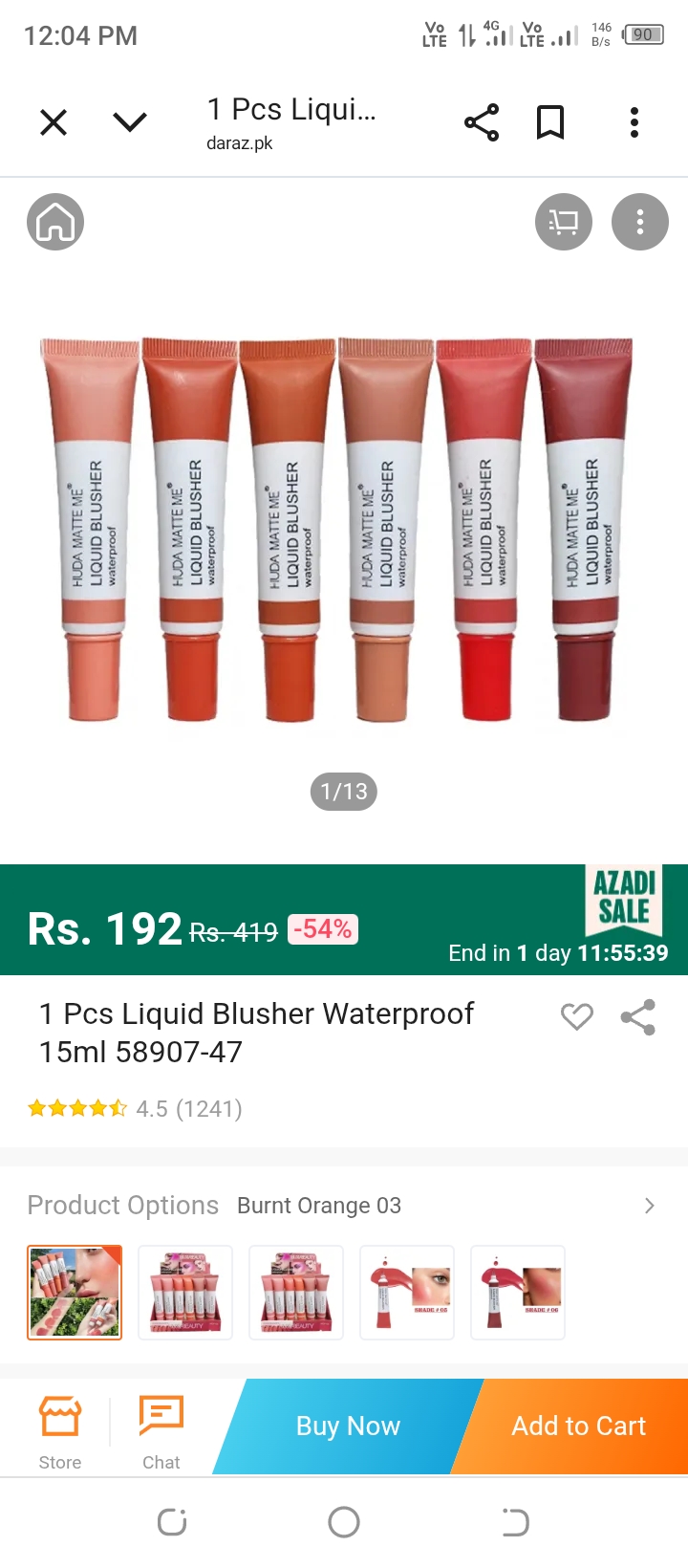Open the grey three-dot product menu
The image size is (688, 1568).
640,222
